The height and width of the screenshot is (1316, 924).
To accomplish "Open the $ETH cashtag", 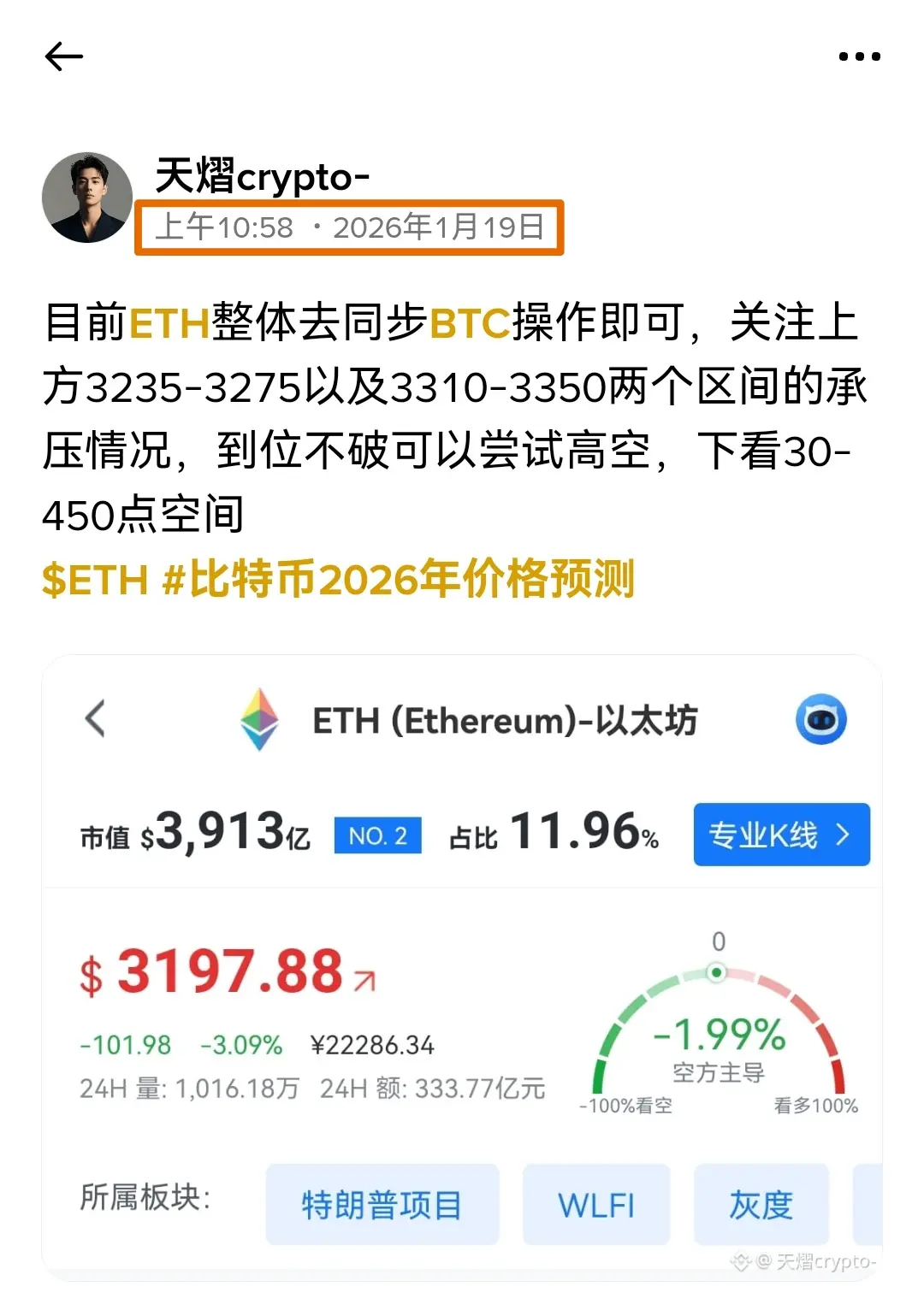I will [95, 580].
